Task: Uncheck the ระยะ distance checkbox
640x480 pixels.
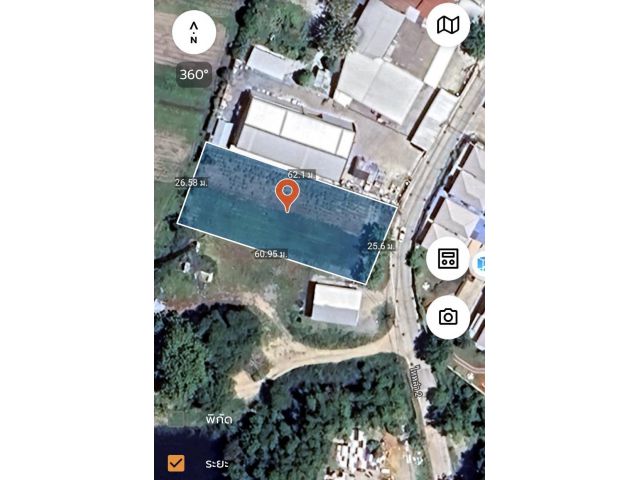Action: 176,463
